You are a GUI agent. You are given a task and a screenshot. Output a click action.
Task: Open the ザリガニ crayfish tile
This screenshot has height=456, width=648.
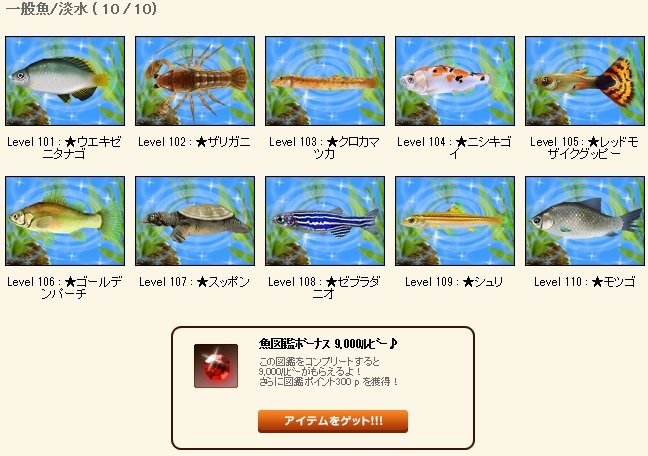[195, 81]
